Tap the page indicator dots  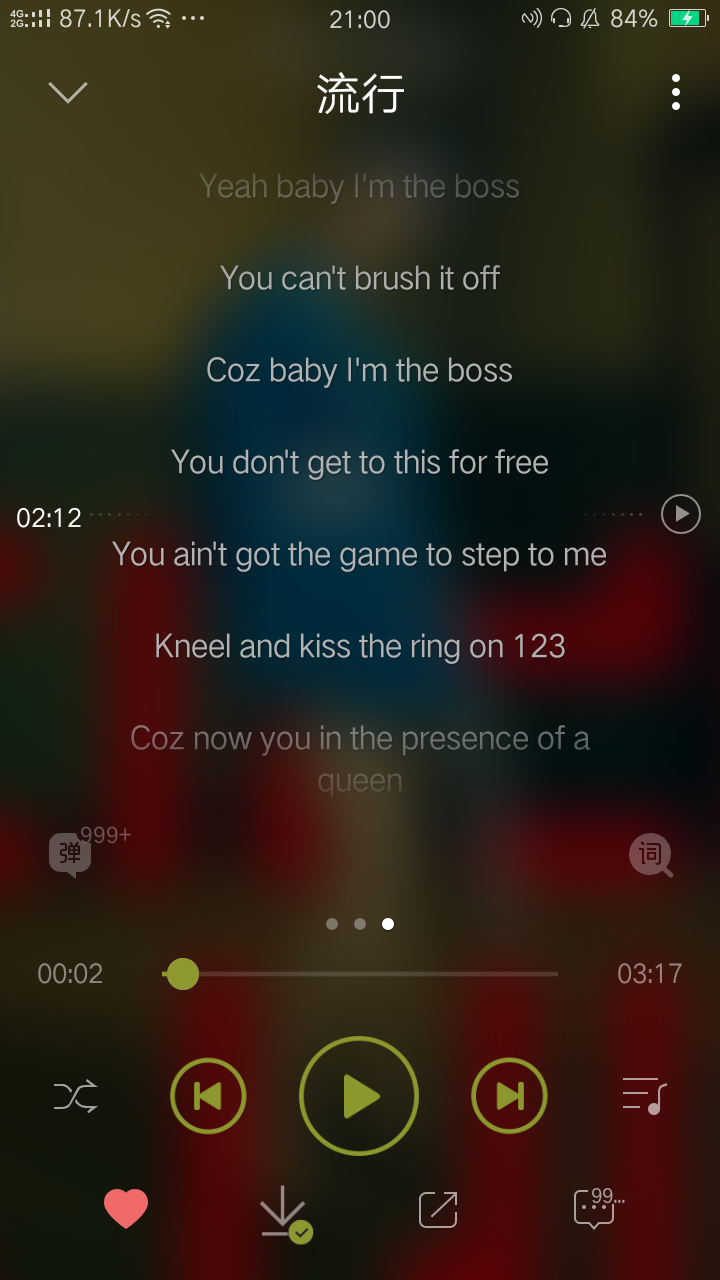point(360,924)
